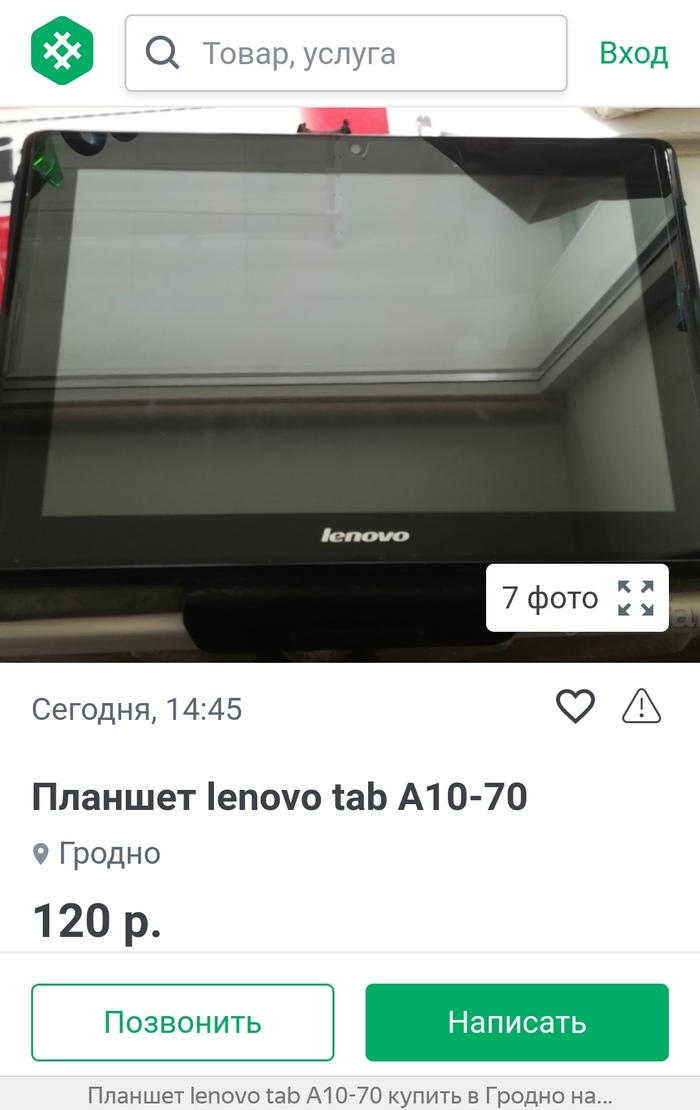Open the green marketplace home logo
Screen dimensions: 700x1110
(62, 51)
